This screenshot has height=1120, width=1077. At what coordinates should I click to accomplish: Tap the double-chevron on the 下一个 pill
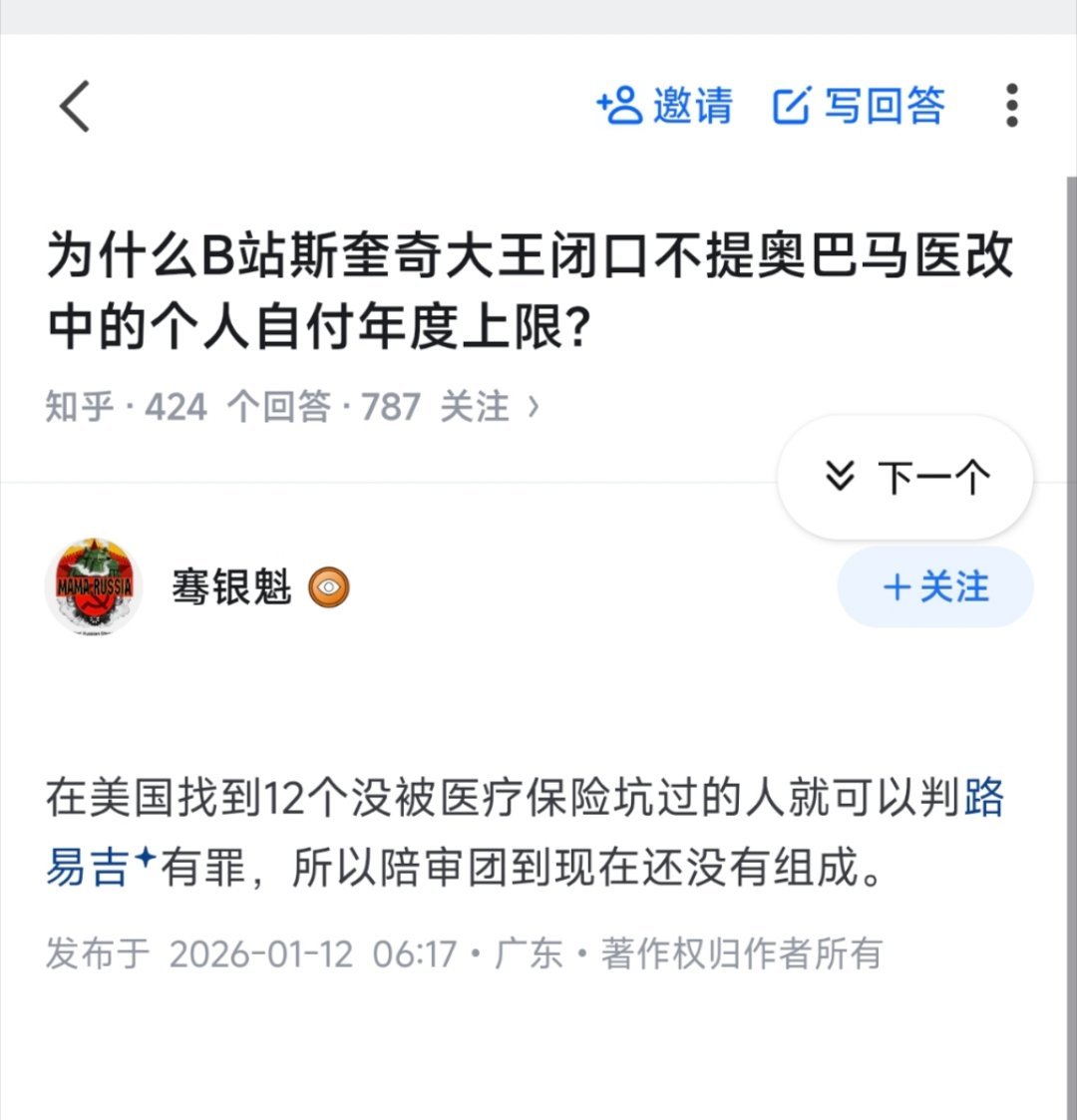(x=840, y=477)
